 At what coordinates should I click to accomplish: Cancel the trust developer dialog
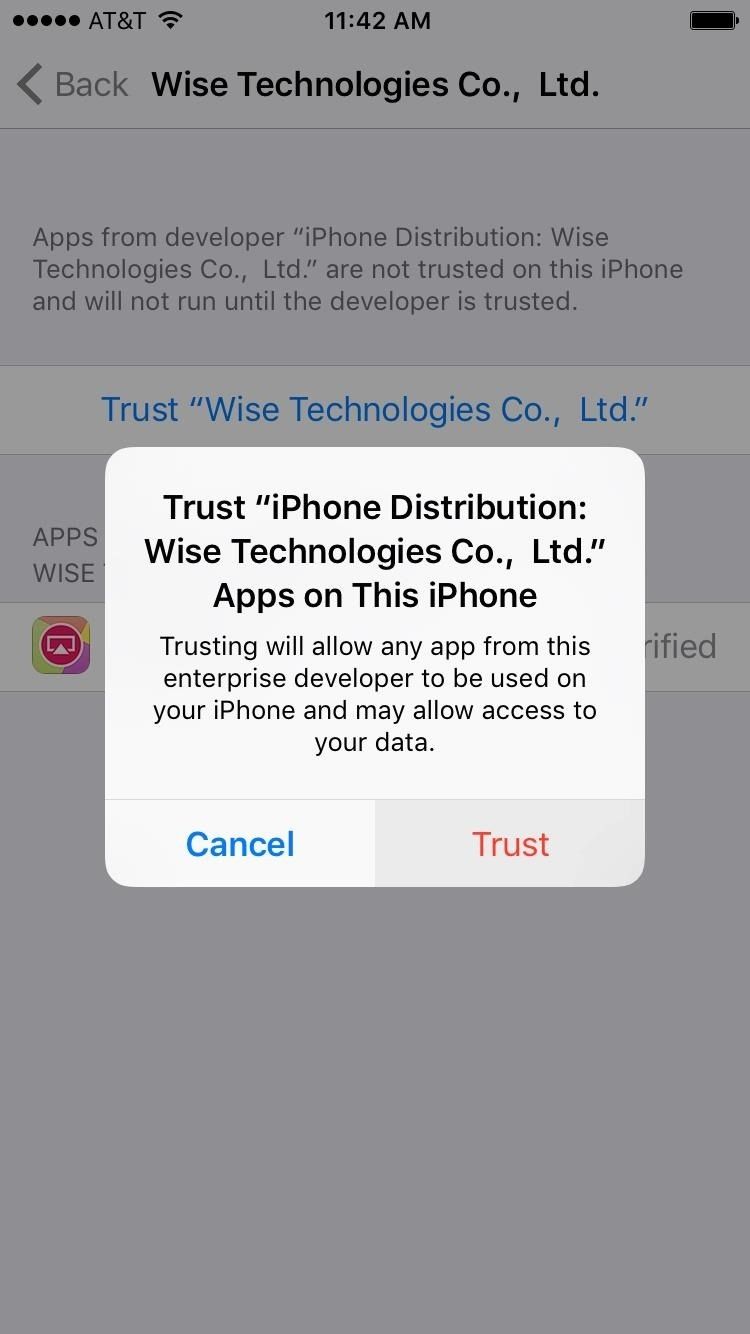[x=240, y=844]
